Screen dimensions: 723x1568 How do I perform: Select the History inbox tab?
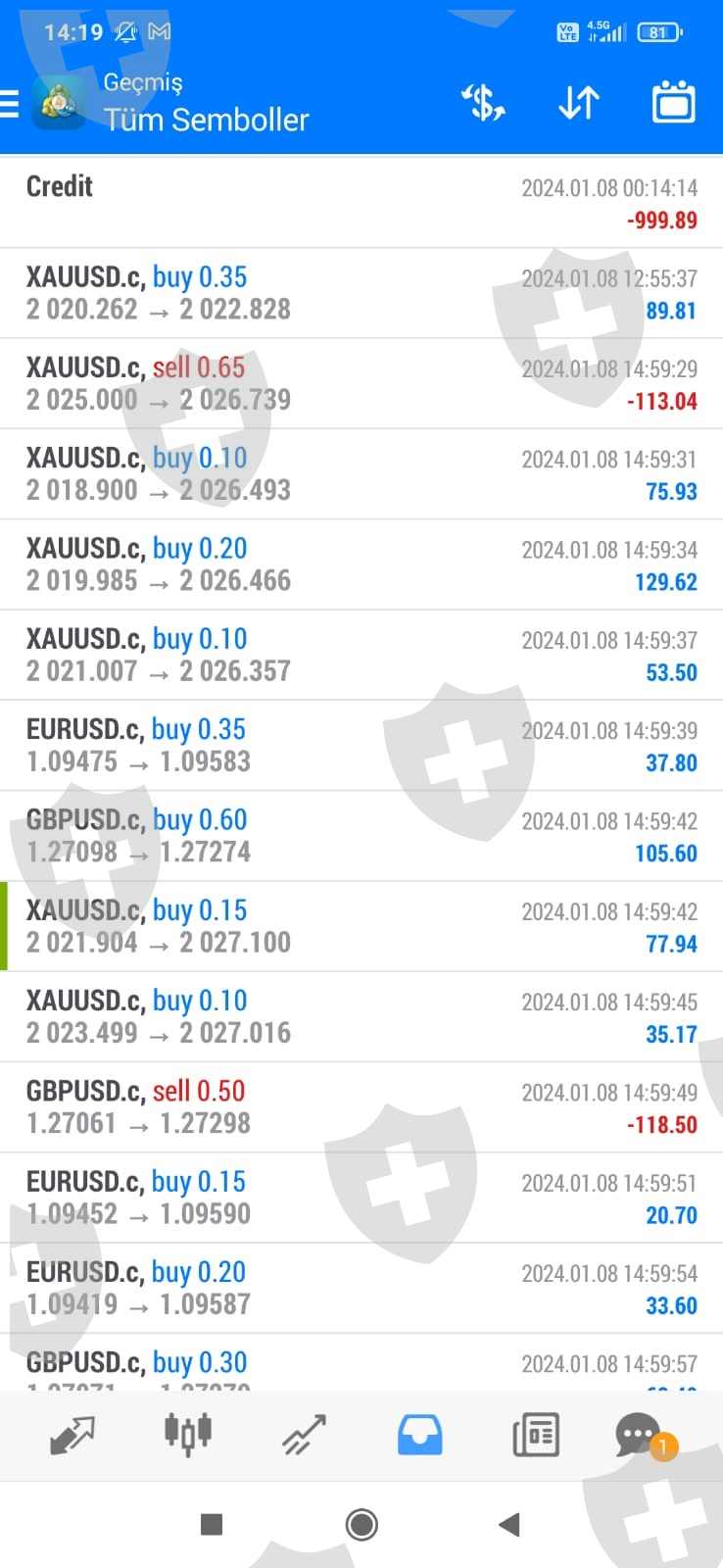(x=419, y=1436)
